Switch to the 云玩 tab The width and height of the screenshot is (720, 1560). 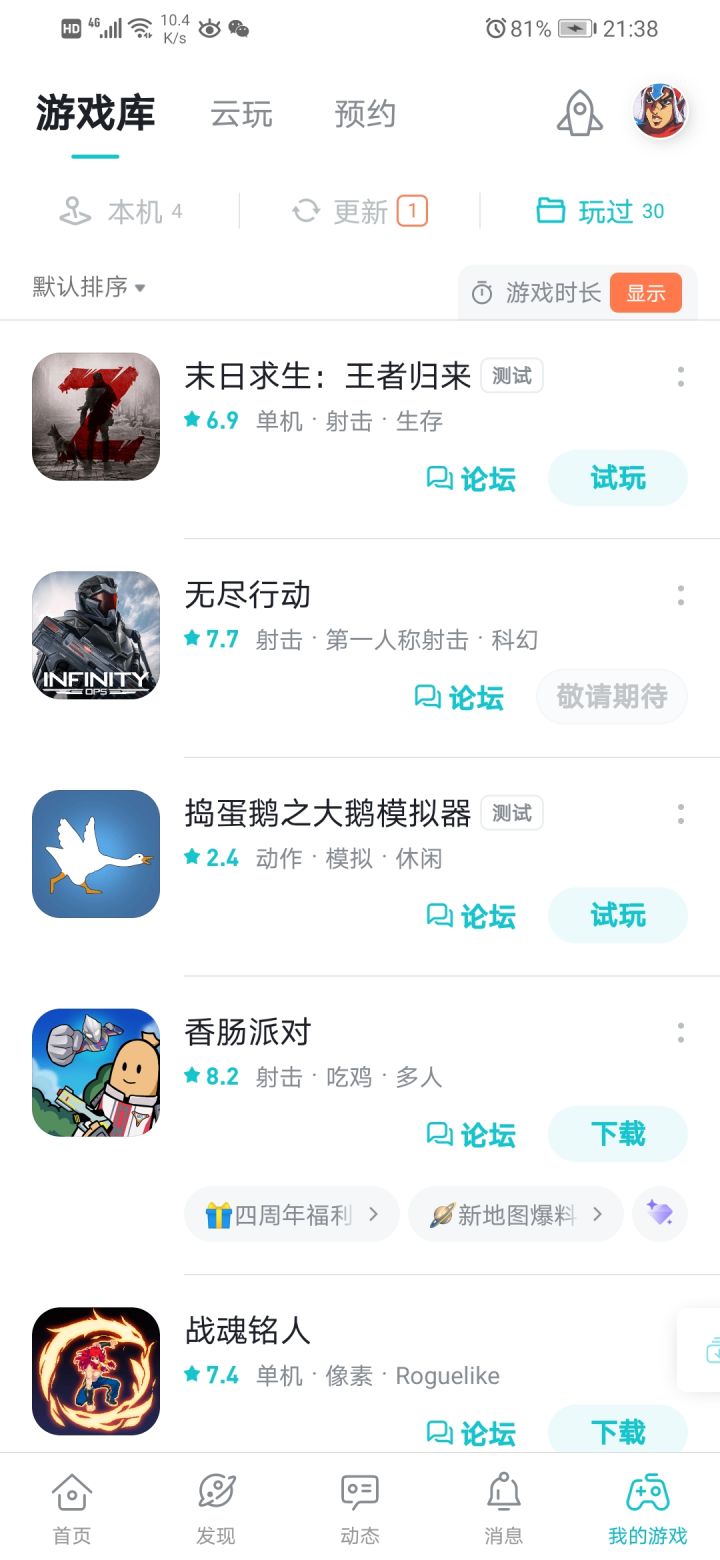[x=241, y=114]
